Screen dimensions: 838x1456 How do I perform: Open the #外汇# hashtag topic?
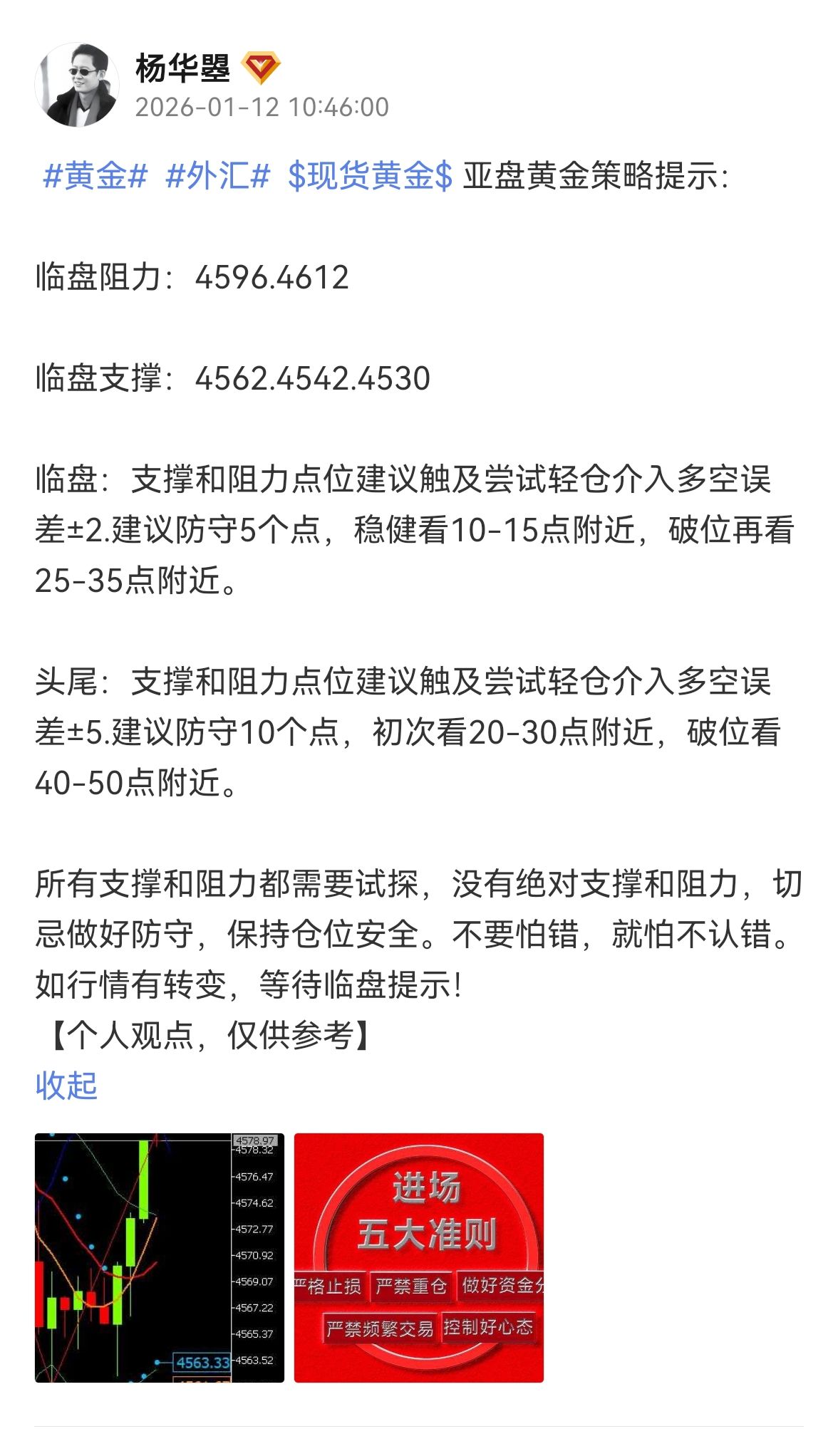pyautogui.click(x=217, y=176)
